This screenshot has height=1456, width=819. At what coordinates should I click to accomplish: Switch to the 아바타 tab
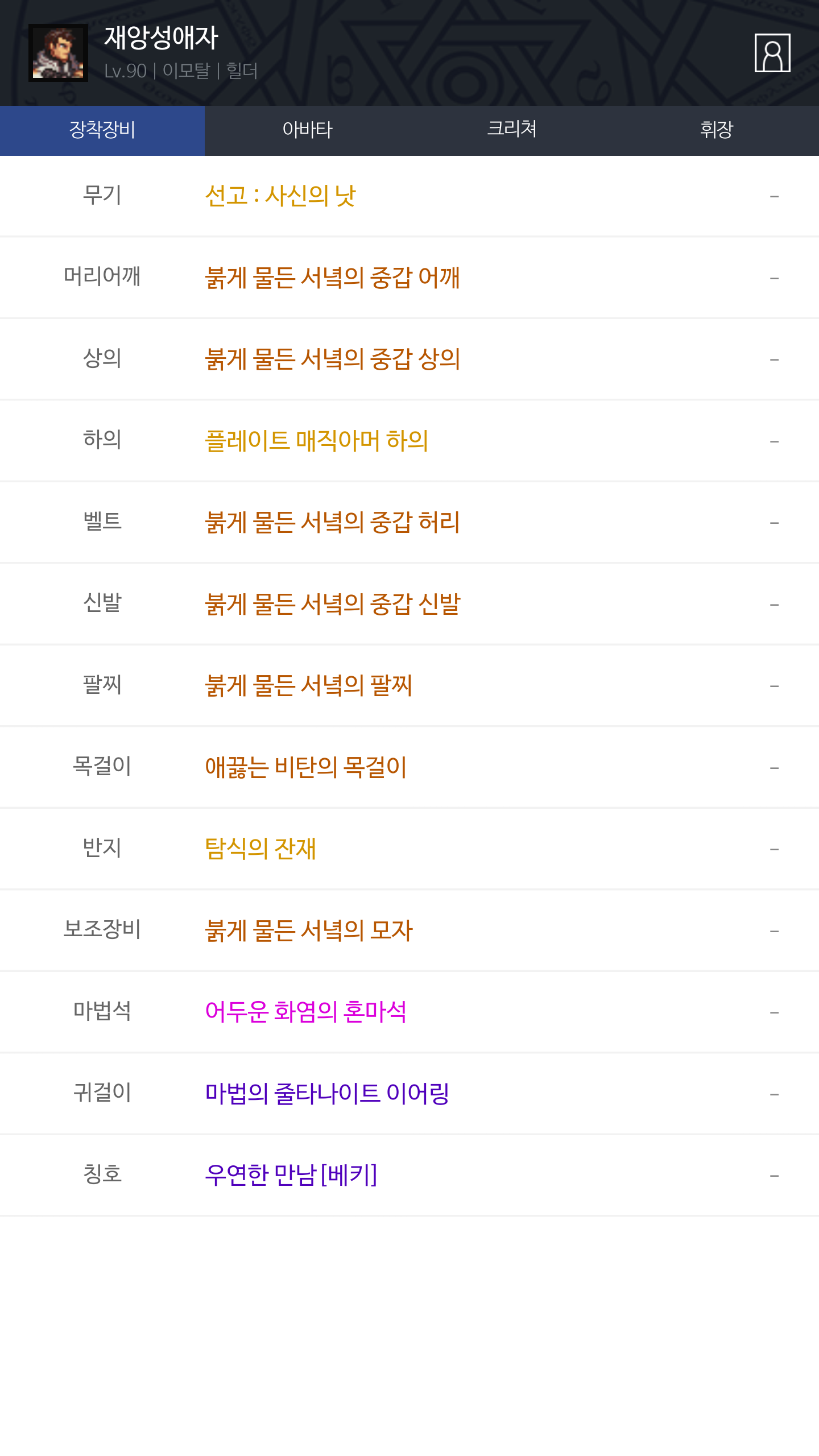point(307,130)
